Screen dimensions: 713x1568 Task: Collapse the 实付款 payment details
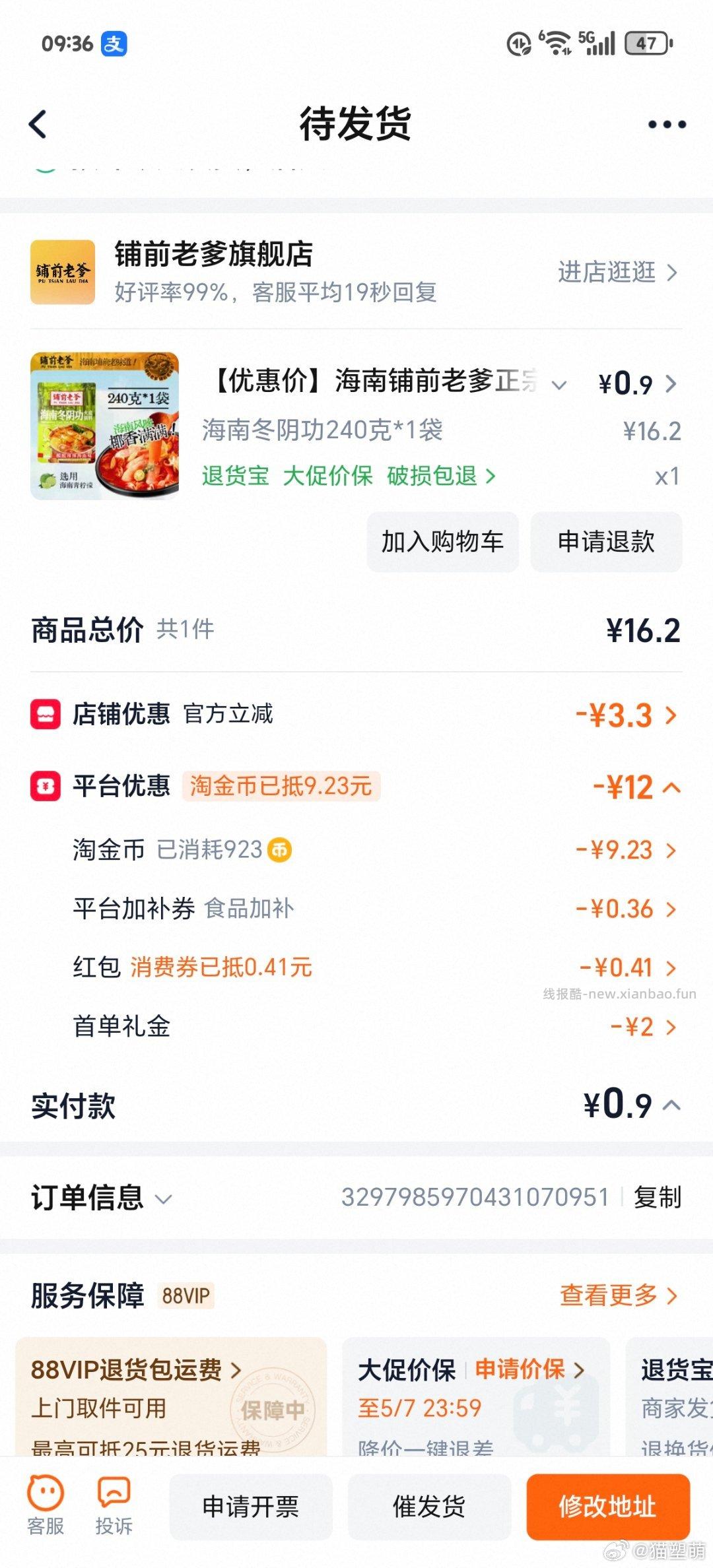tap(672, 1106)
